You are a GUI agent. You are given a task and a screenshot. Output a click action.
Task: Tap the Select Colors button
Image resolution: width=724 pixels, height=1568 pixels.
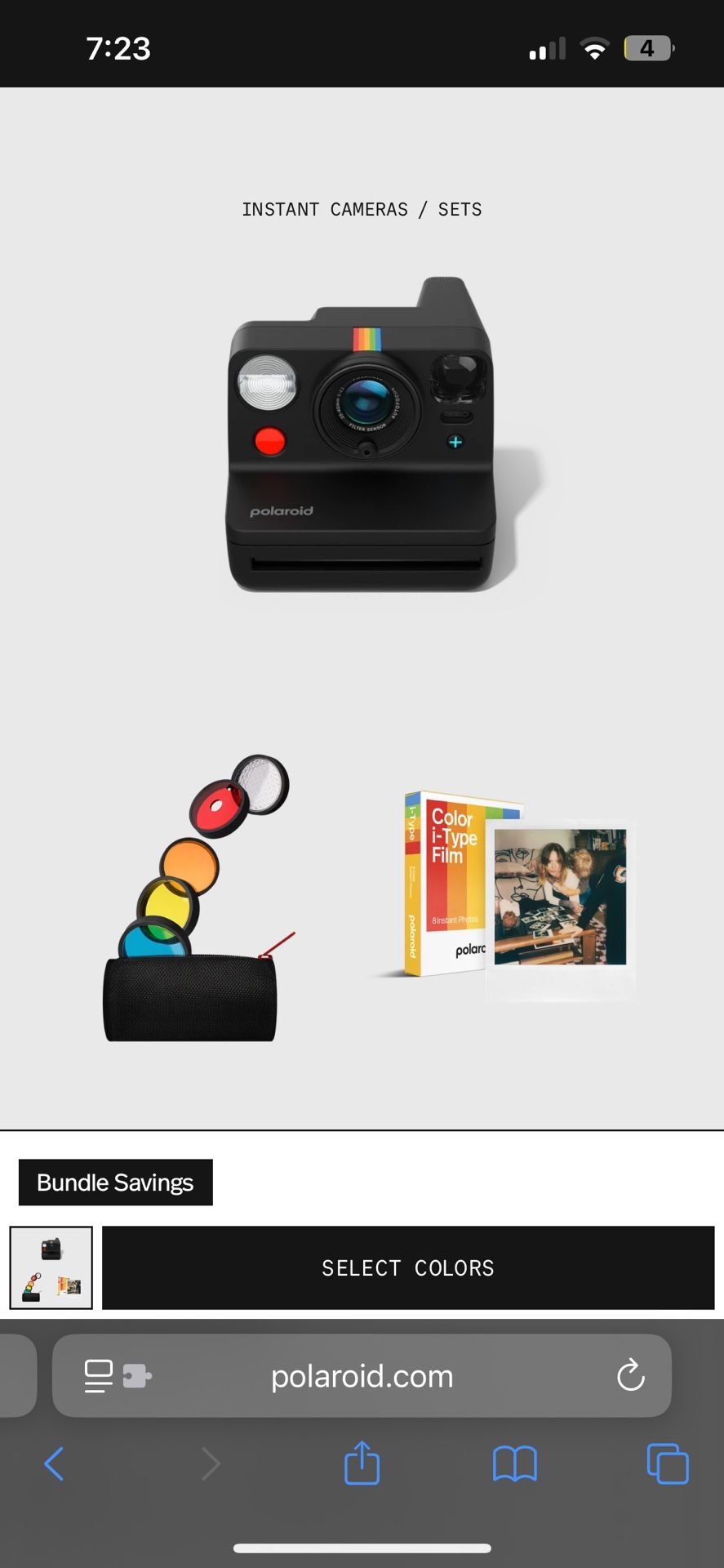point(407,1267)
